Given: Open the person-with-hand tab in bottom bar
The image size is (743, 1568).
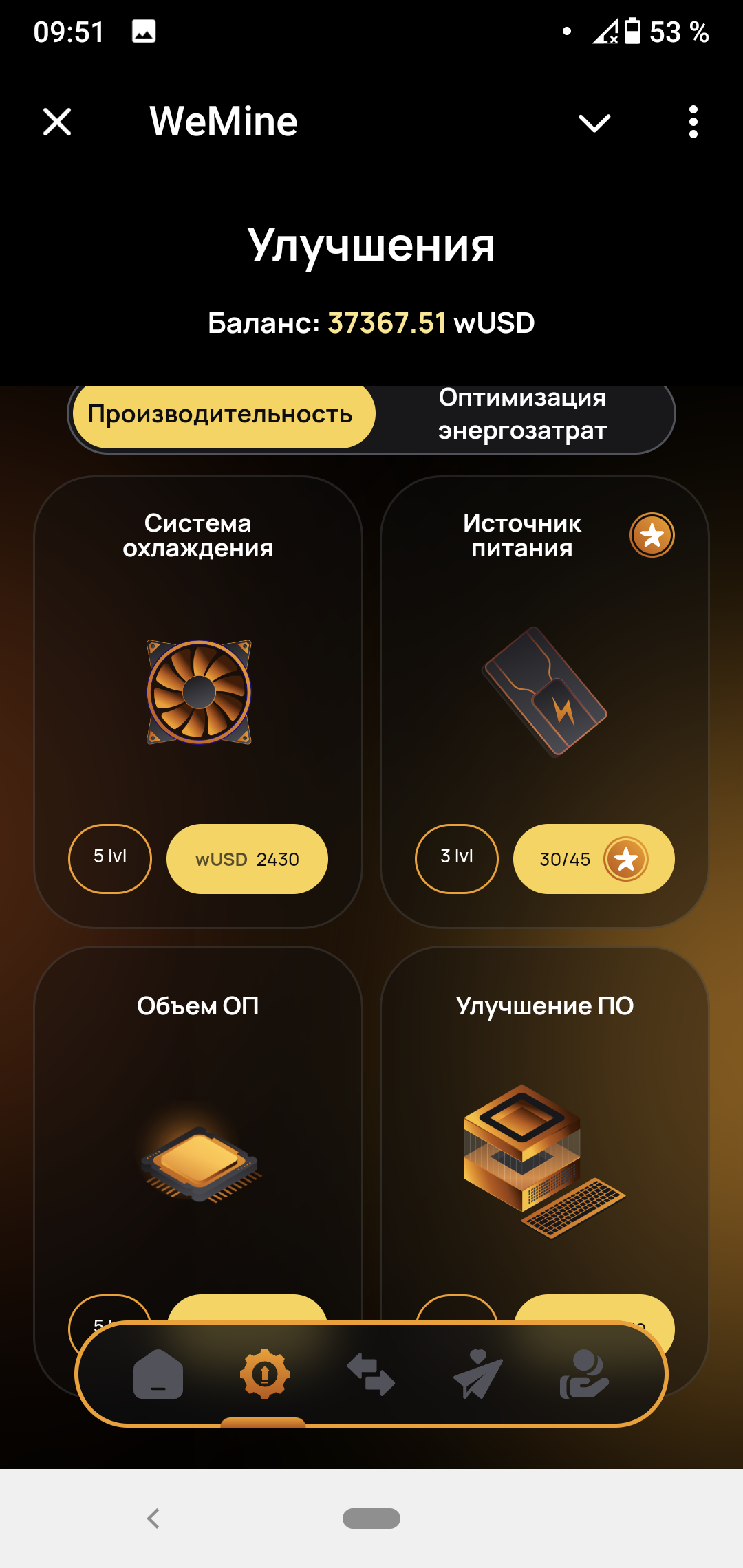Looking at the screenshot, I should (584, 1374).
